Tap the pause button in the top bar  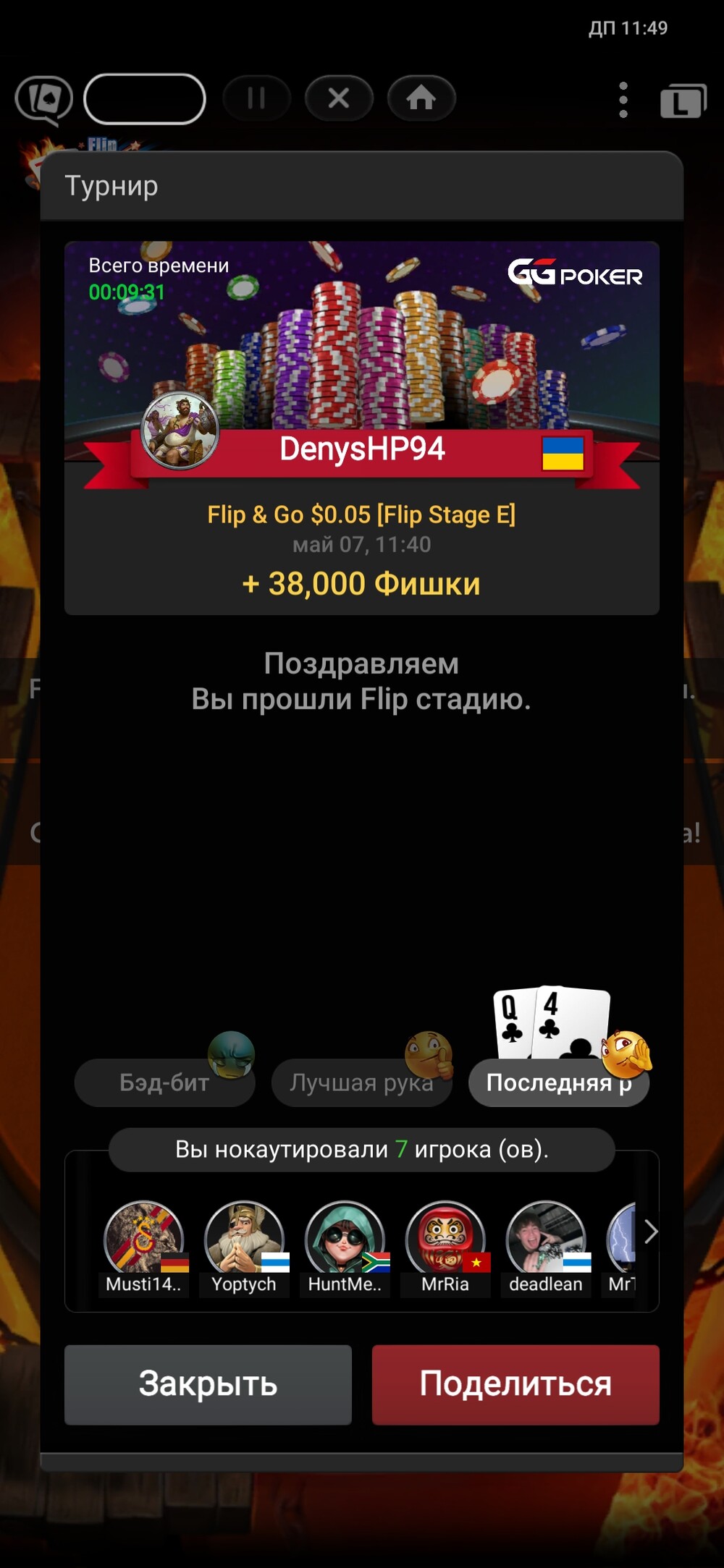click(256, 98)
